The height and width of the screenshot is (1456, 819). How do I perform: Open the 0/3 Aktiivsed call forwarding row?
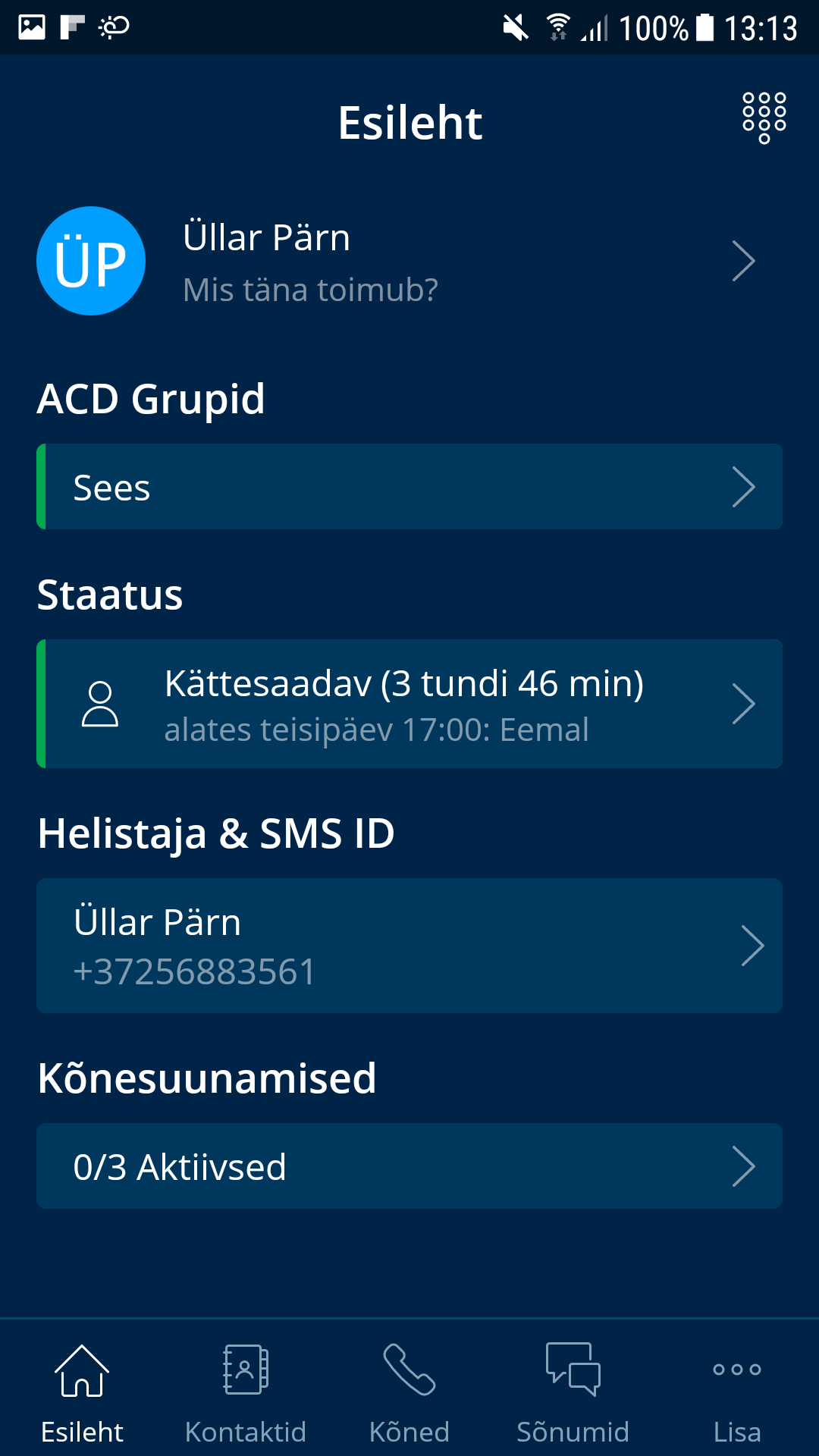click(409, 1166)
